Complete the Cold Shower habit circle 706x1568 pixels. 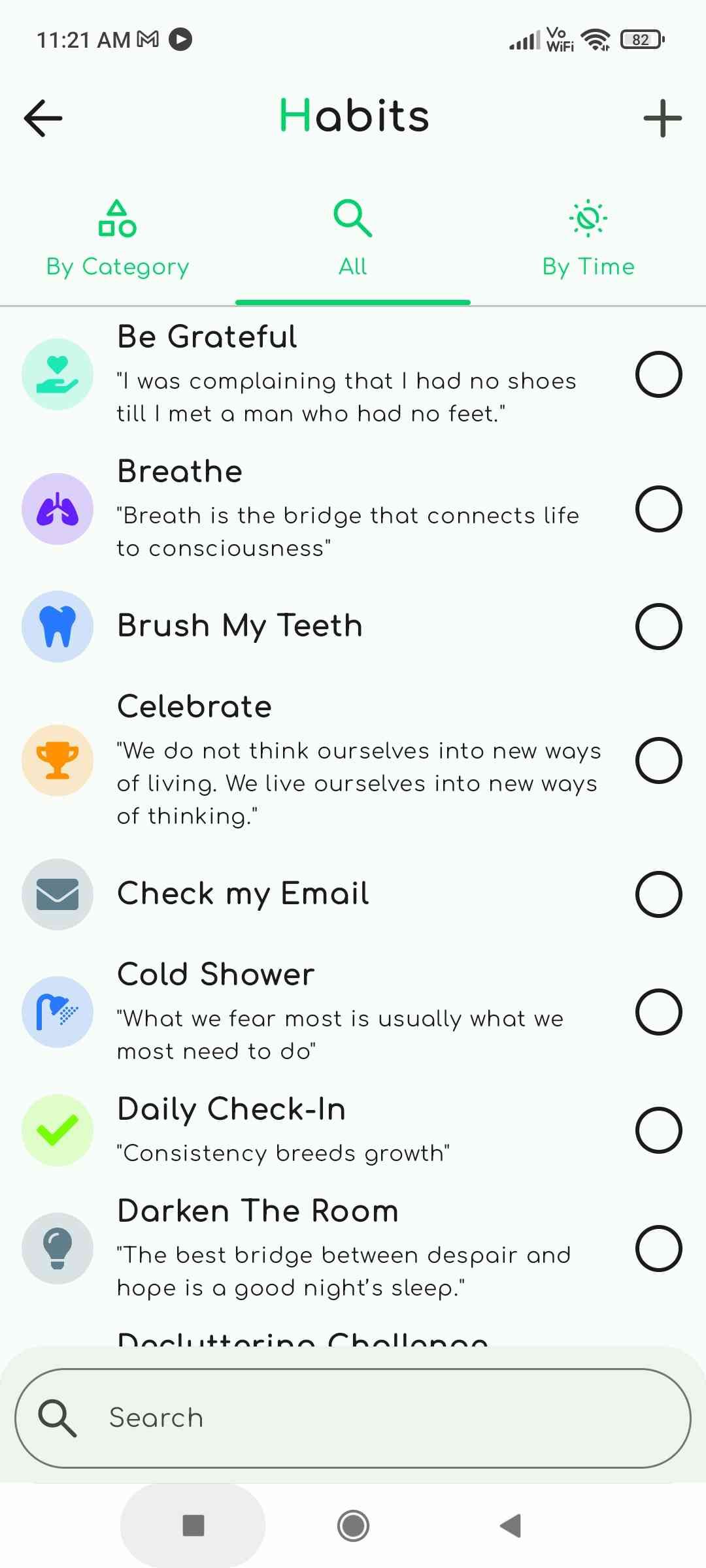tap(658, 1012)
